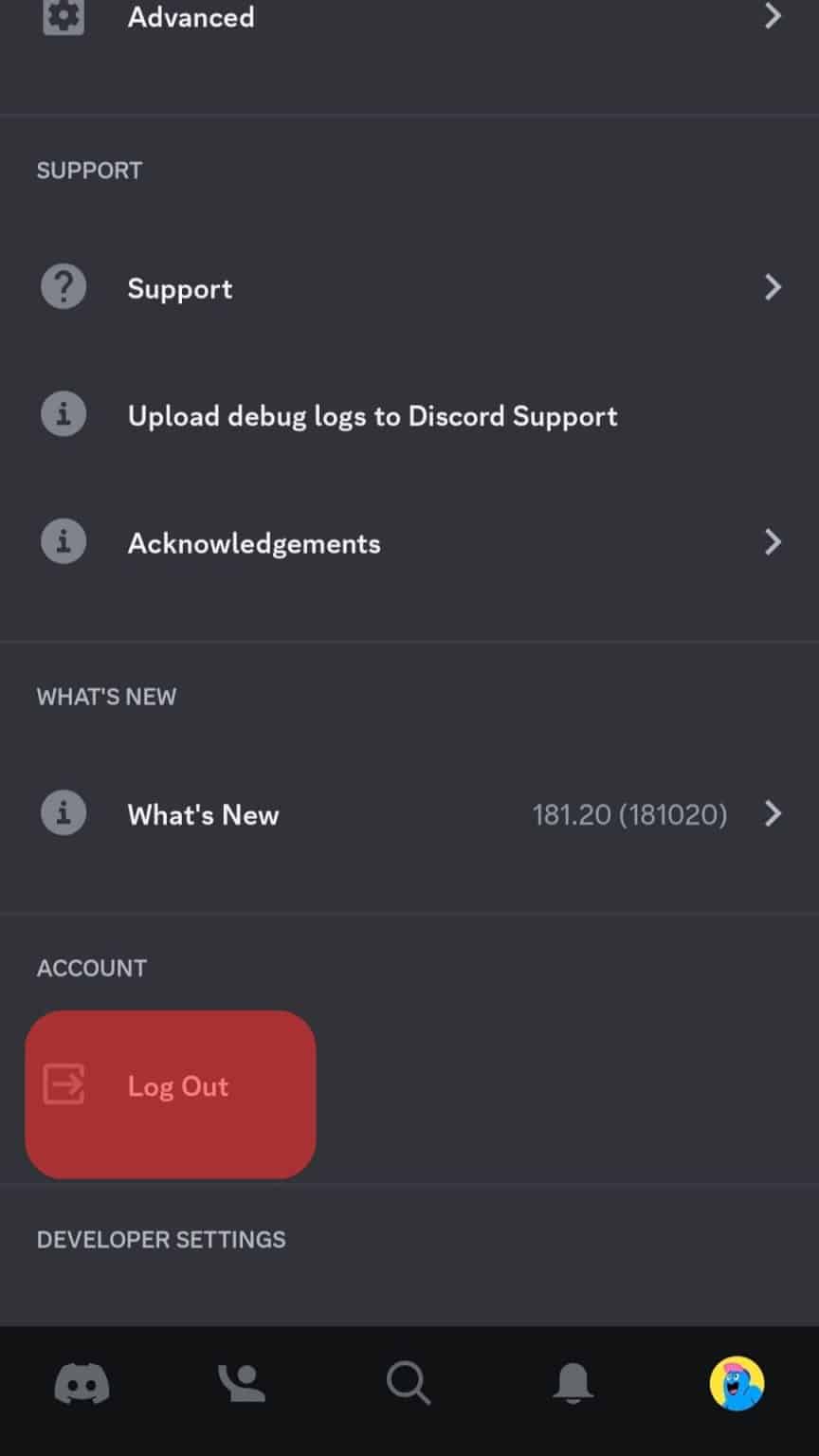Viewport: 819px width, 1456px height.
Task: Select the Friends icon in bottom bar
Action: 241,1383
